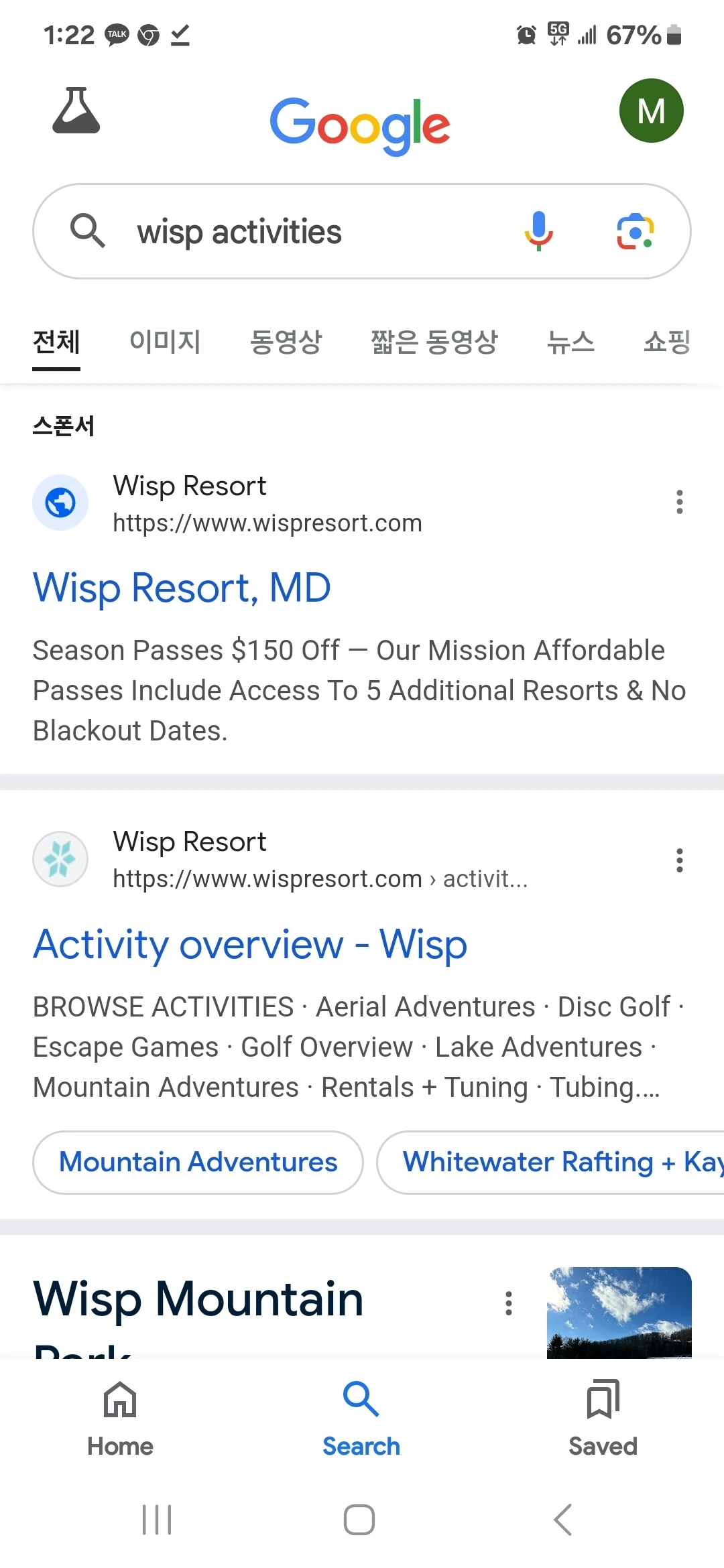724x1568 pixels.
Task: Switch to the 동영상 tab
Action: pos(286,342)
